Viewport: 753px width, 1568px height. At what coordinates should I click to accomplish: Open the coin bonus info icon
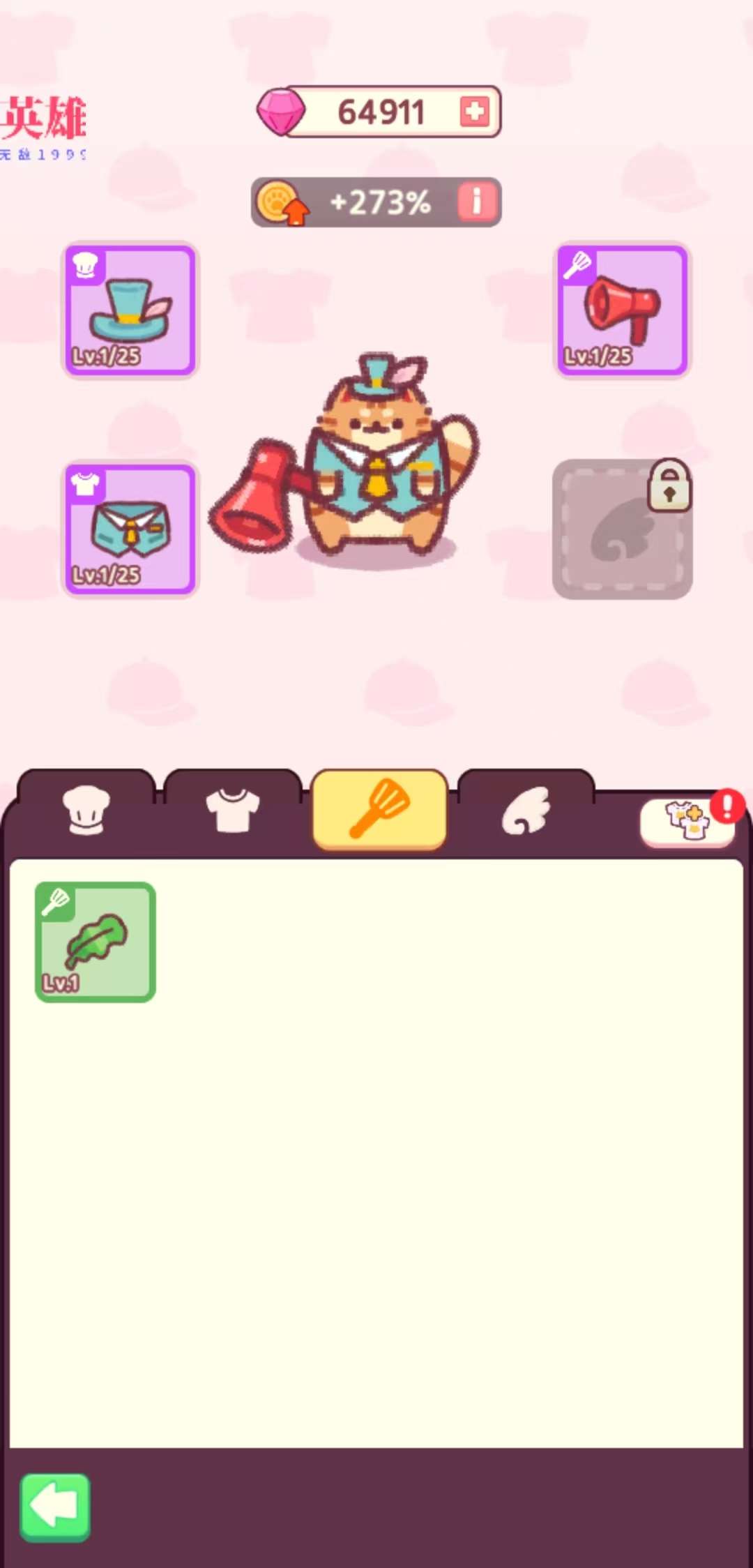click(478, 202)
